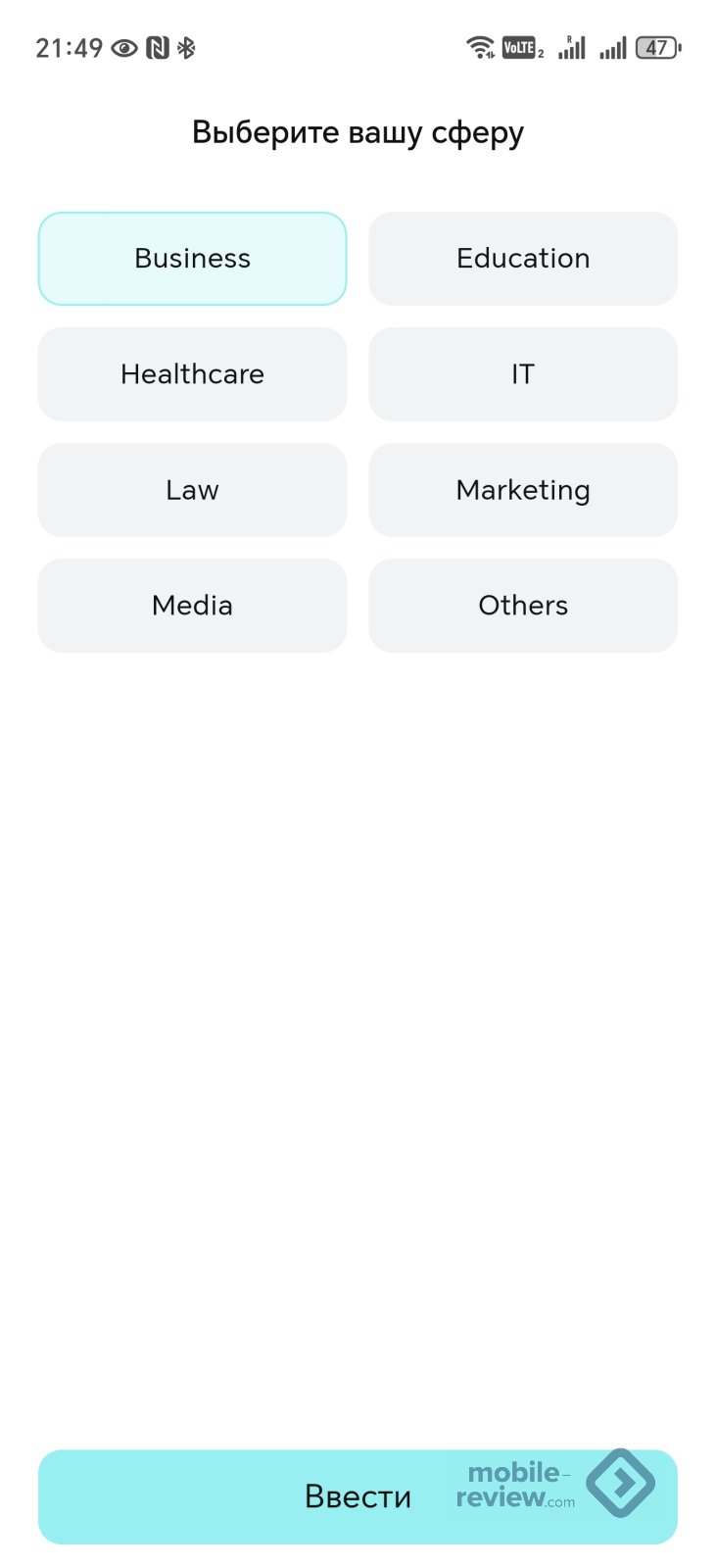Select IT as your sphere
Image resolution: width=716 pixels, height=1568 pixels.
[x=523, y=374]
